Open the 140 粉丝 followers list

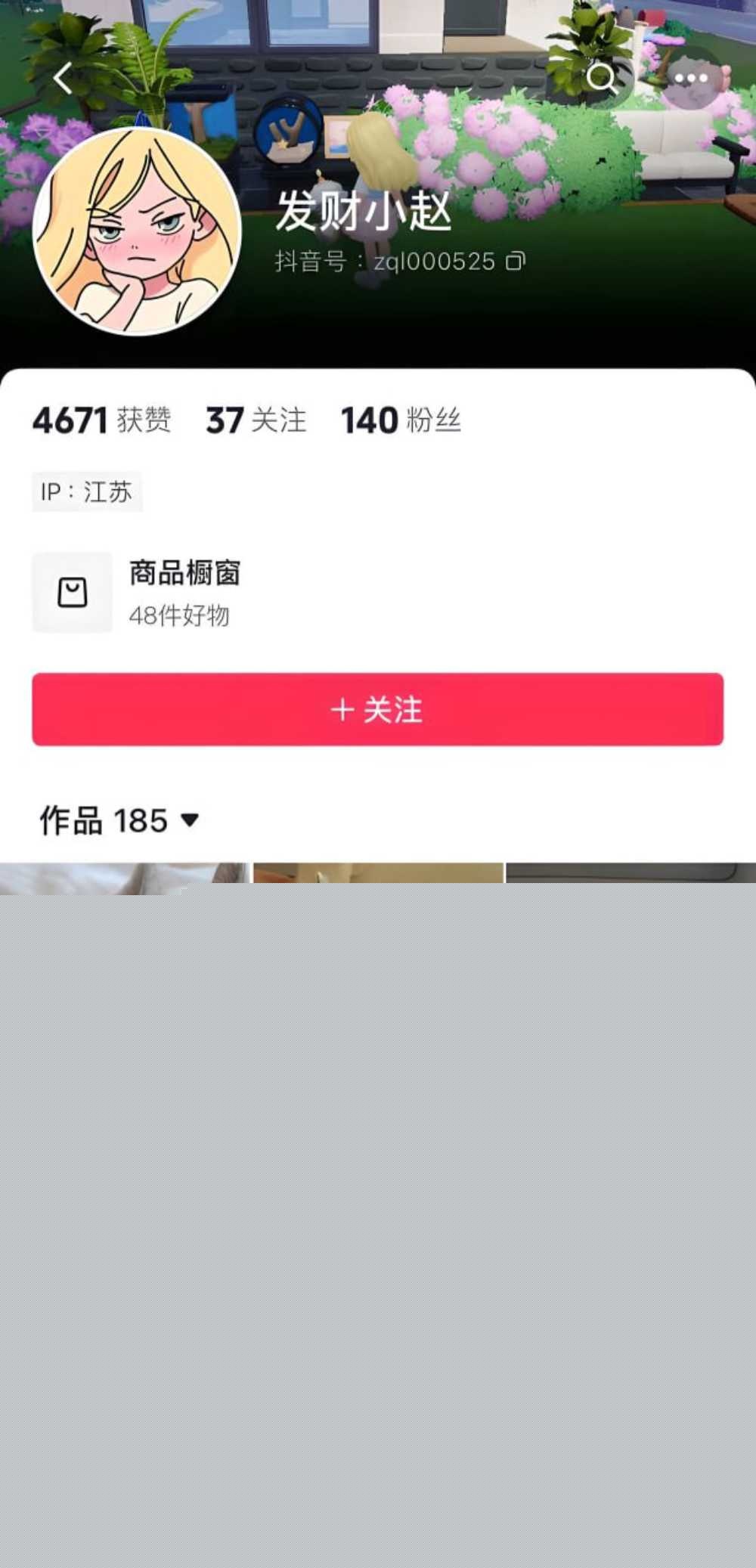[x=401, y=420]
